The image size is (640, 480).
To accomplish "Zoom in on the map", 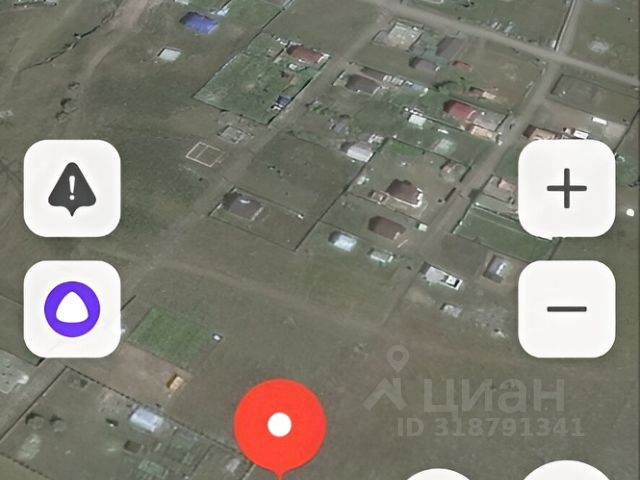I will tap(566, 188).
